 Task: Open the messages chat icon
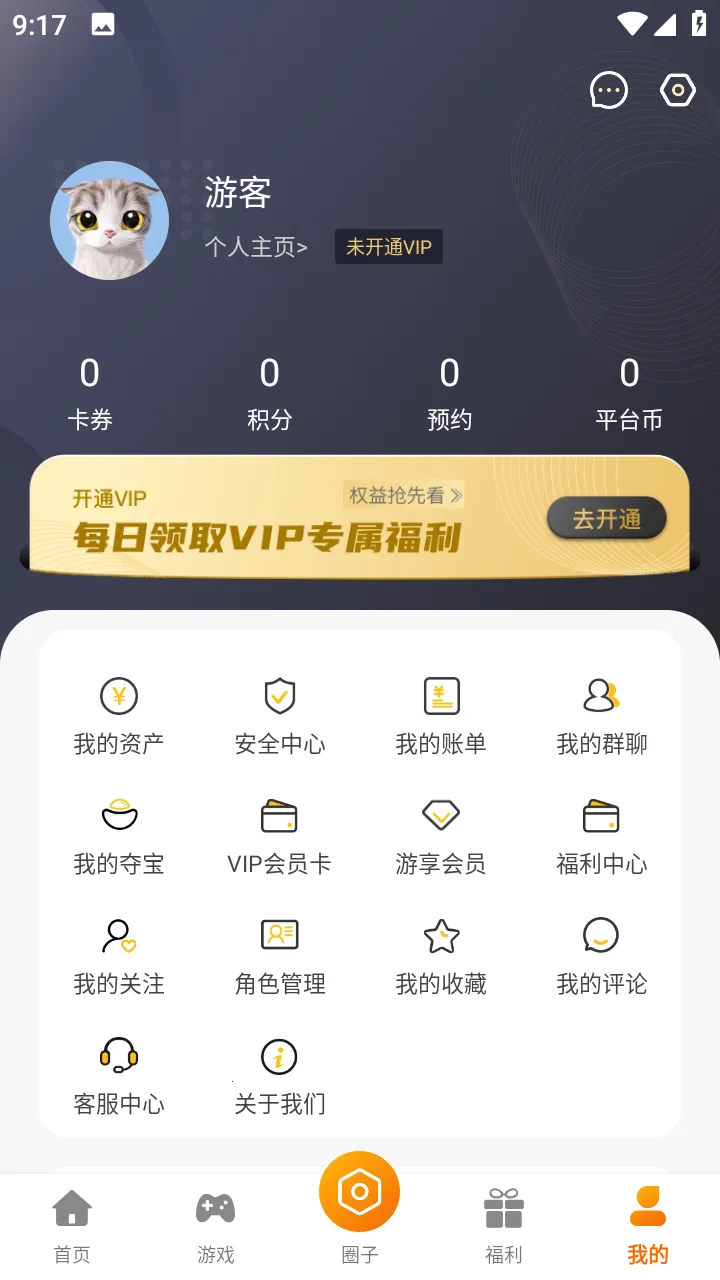[x=608, y=91]
